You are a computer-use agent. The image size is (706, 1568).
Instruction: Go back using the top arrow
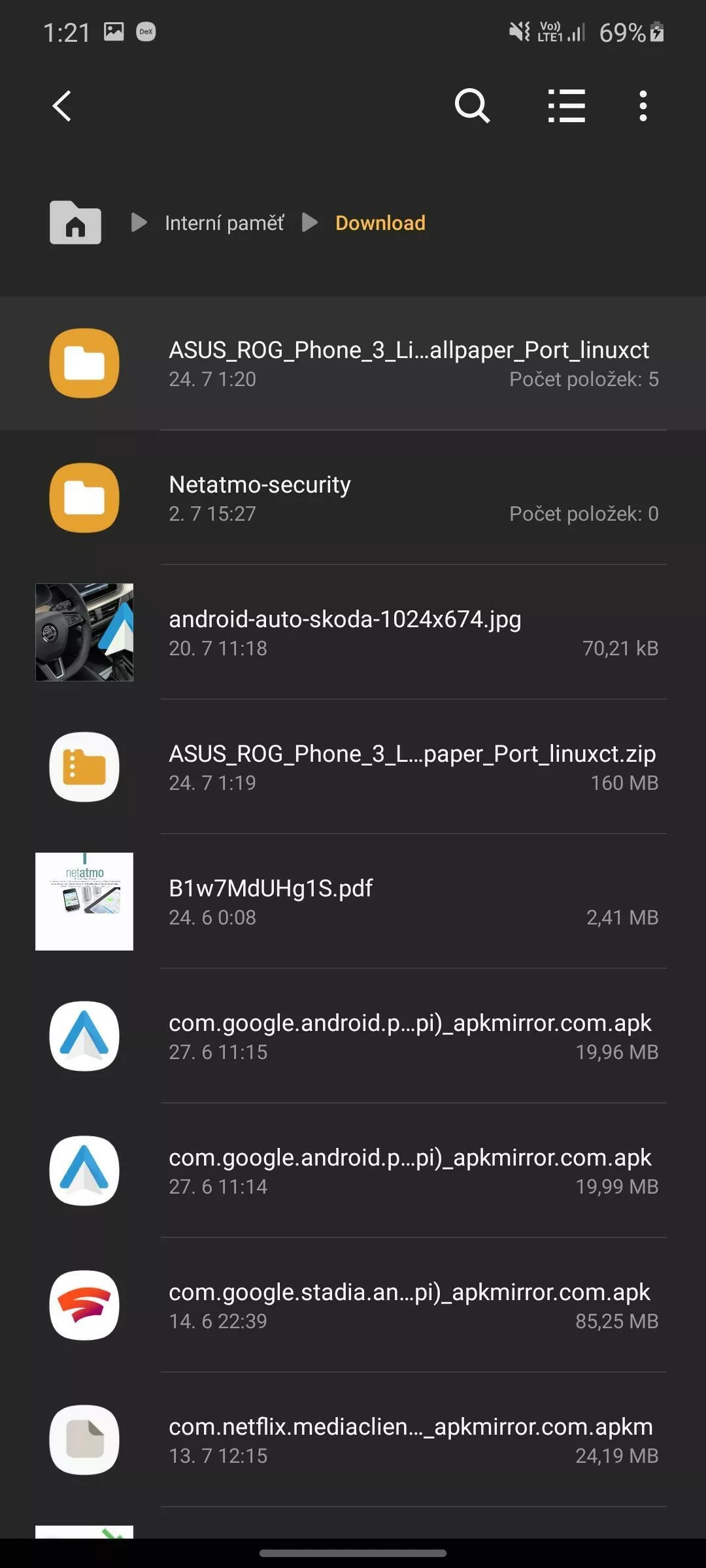(x=62, y=106)
